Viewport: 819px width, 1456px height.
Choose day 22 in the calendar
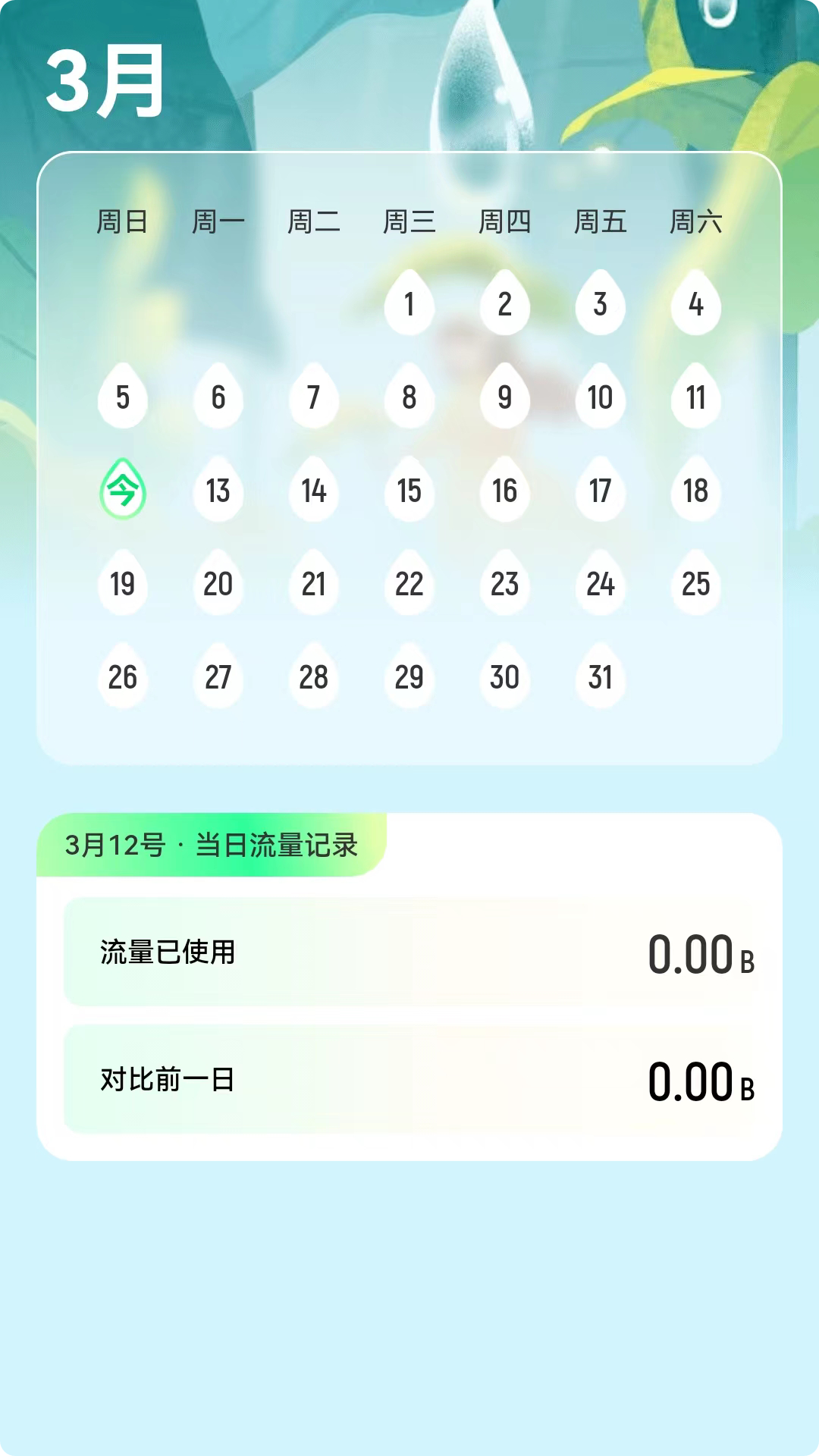[x=409, y=583]
